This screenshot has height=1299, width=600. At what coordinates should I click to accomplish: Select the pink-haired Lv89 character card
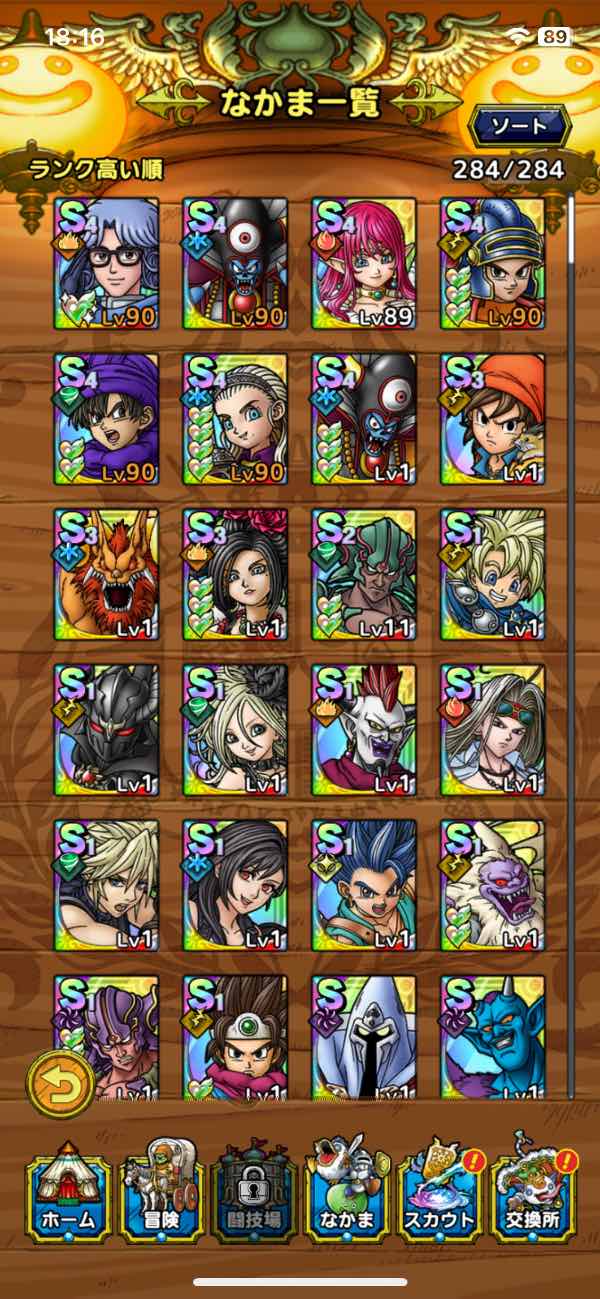point(364,263)
